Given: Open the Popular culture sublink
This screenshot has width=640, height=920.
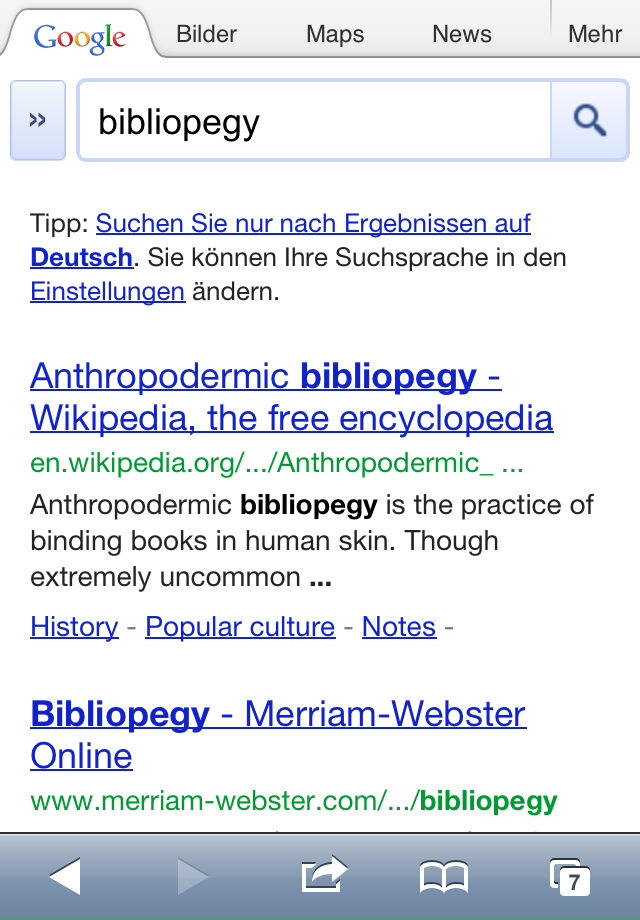Looking at the screenshot, I should tap(240, 627).
